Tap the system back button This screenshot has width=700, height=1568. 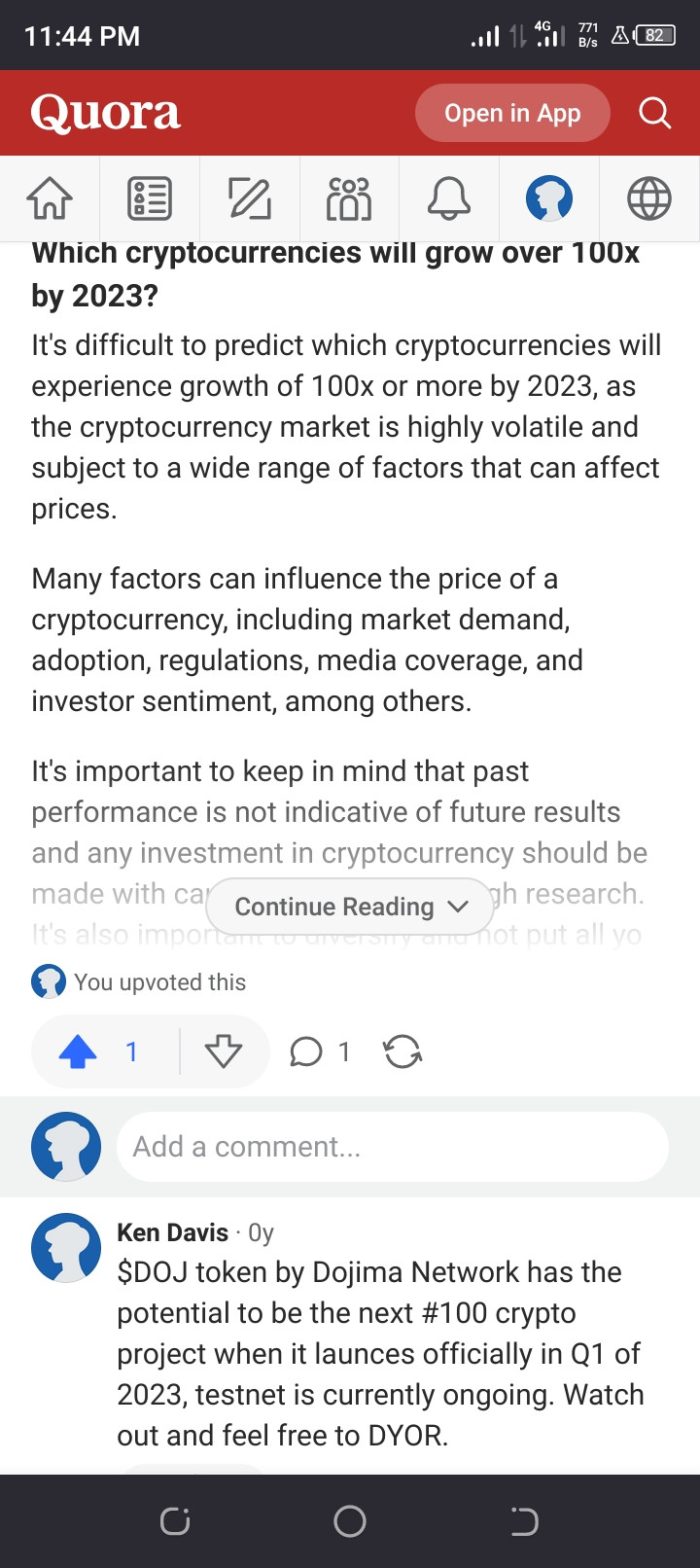click(524, 1521)
